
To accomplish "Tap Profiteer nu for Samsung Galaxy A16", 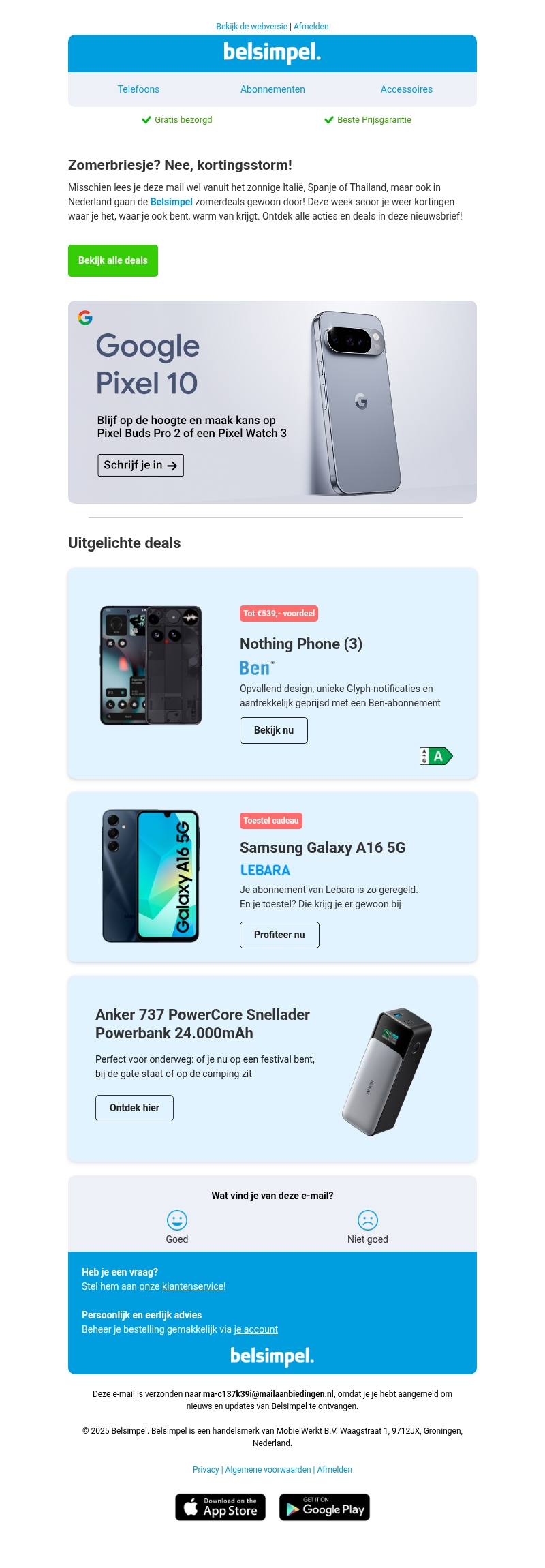I will coord(279,935).
